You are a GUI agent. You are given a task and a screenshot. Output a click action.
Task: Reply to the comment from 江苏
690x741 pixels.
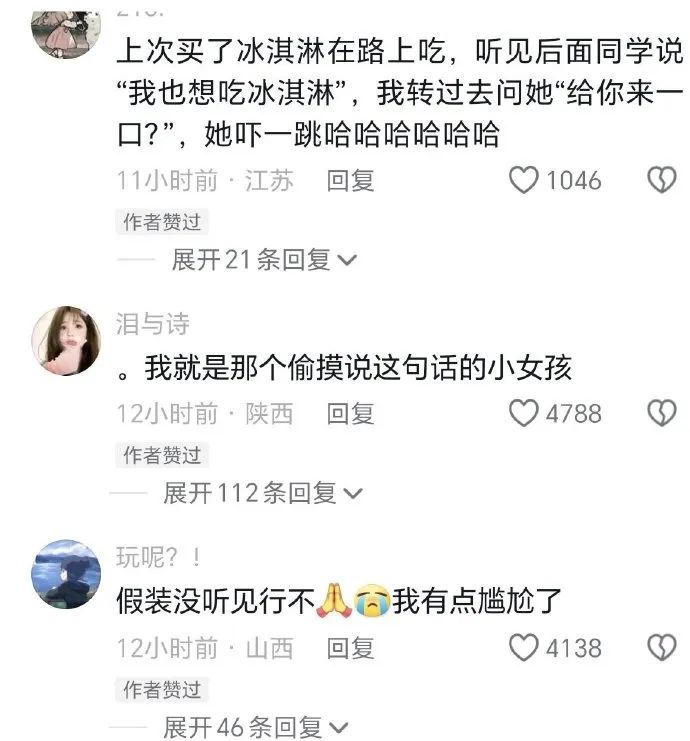[x=350, y=180]
